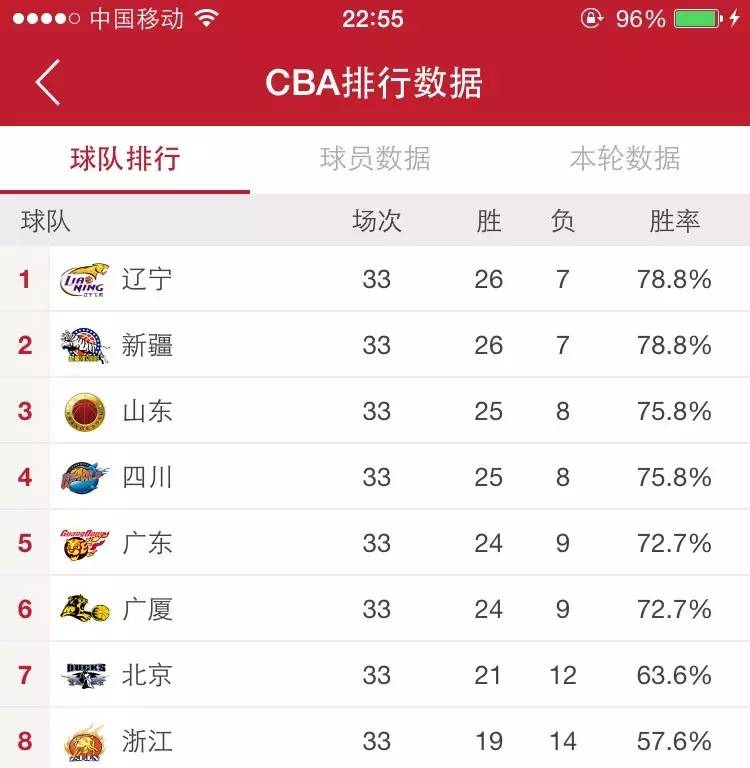Viewport: 750px width, 768px height.
Task: Click the 22:55 clock in status bar
Action: (375, 17)
